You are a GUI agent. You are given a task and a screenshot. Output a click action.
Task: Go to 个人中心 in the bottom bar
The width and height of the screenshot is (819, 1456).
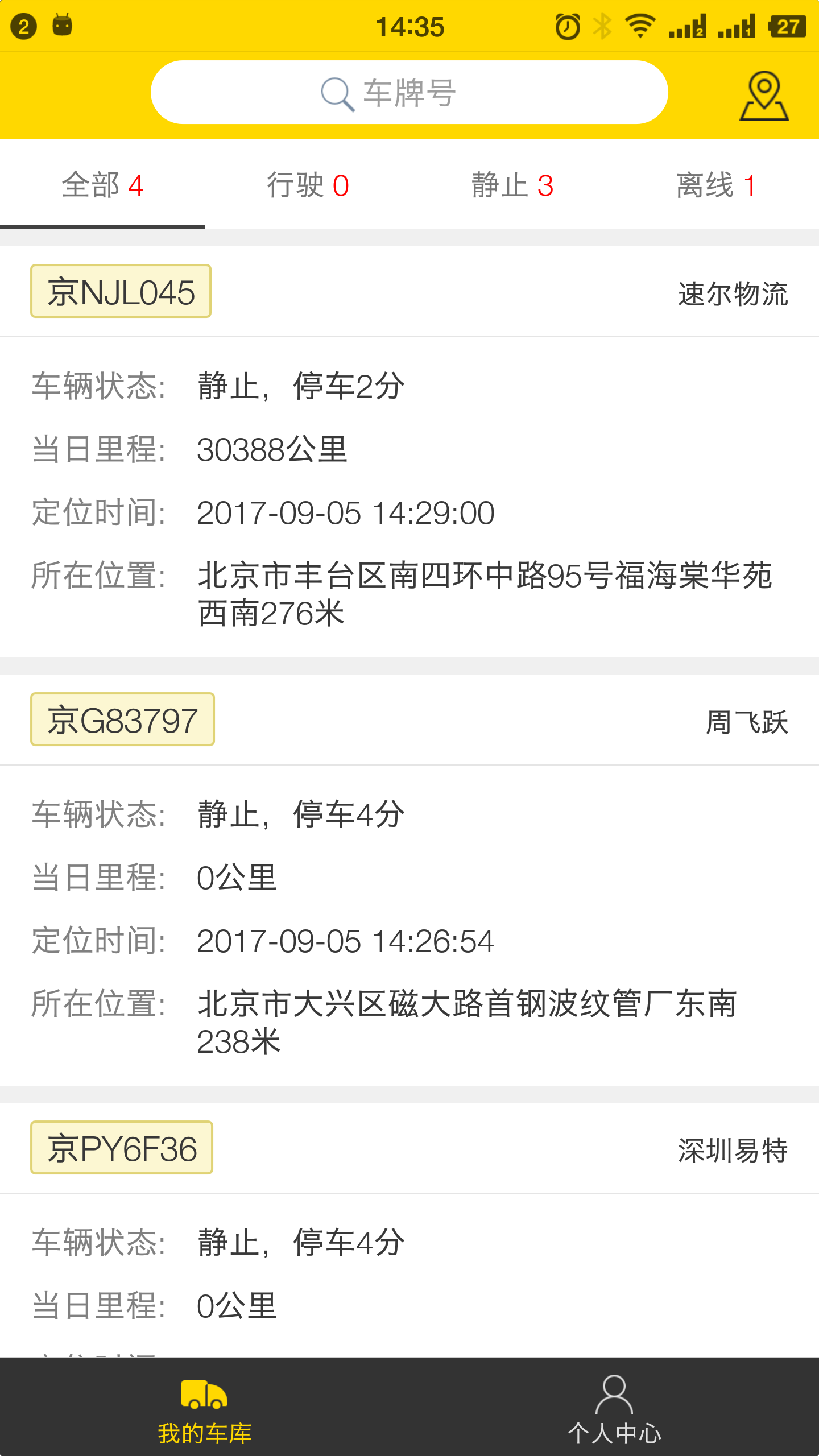pos(614,1409)
